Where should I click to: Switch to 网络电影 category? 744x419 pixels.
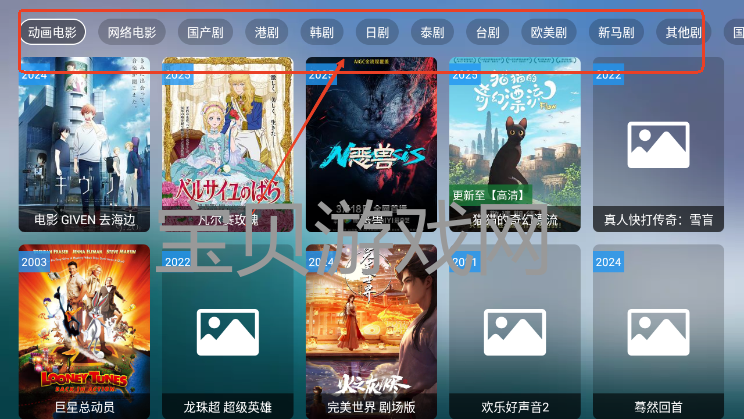point(132,32)
